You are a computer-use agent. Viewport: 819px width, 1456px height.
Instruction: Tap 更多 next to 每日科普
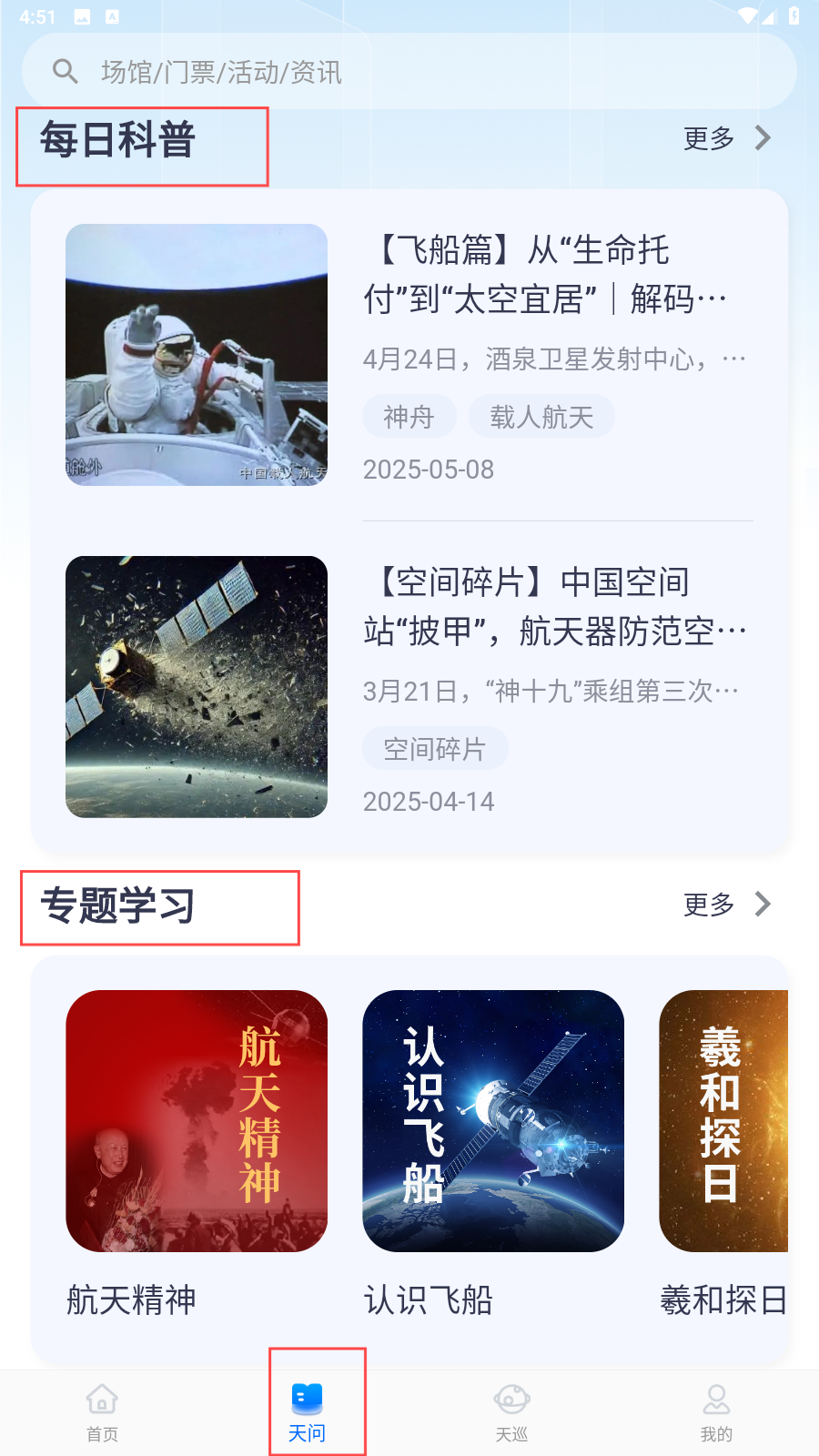[726, 138]
